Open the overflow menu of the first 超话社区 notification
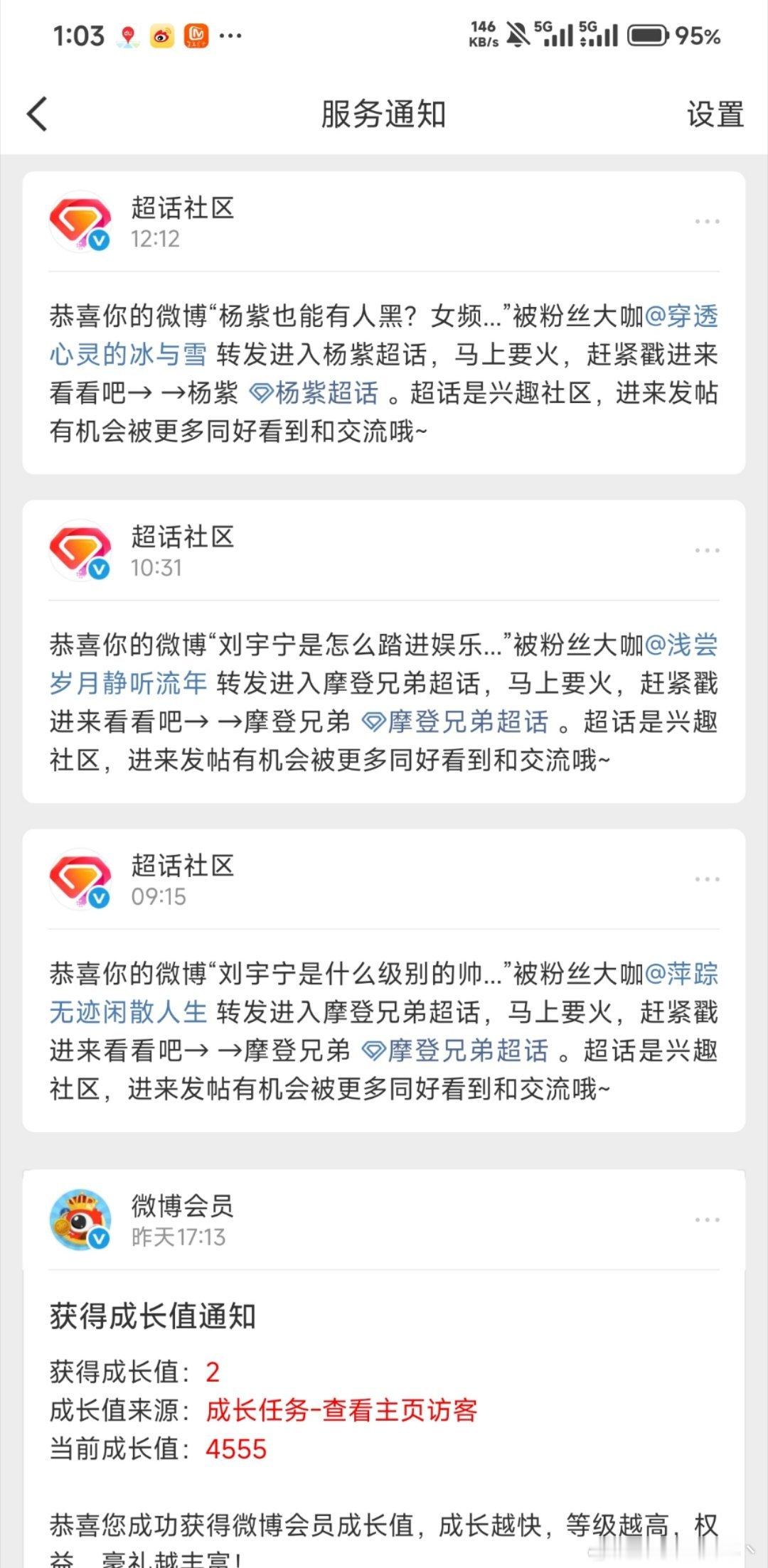This screenshot has height=1568, width=768. (x=706, y=220)
